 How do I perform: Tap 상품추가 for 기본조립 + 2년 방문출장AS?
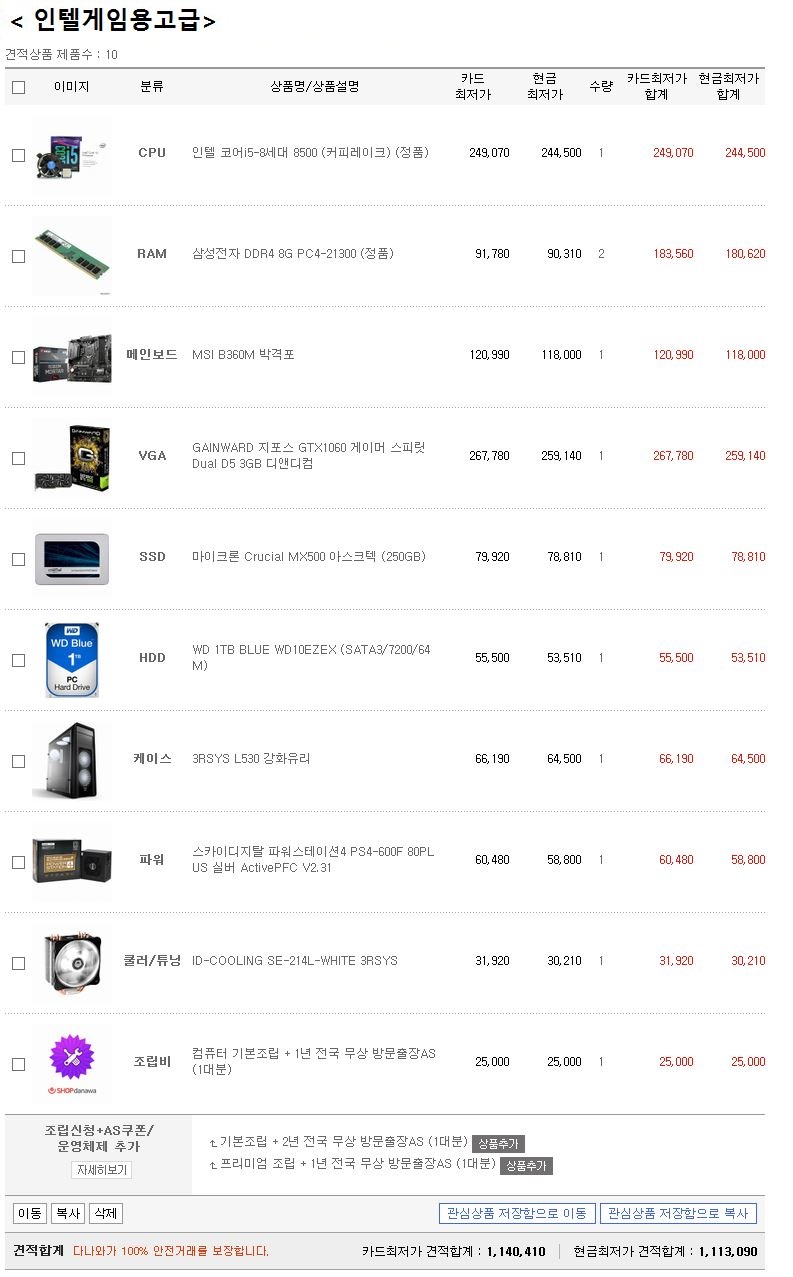498,1143
